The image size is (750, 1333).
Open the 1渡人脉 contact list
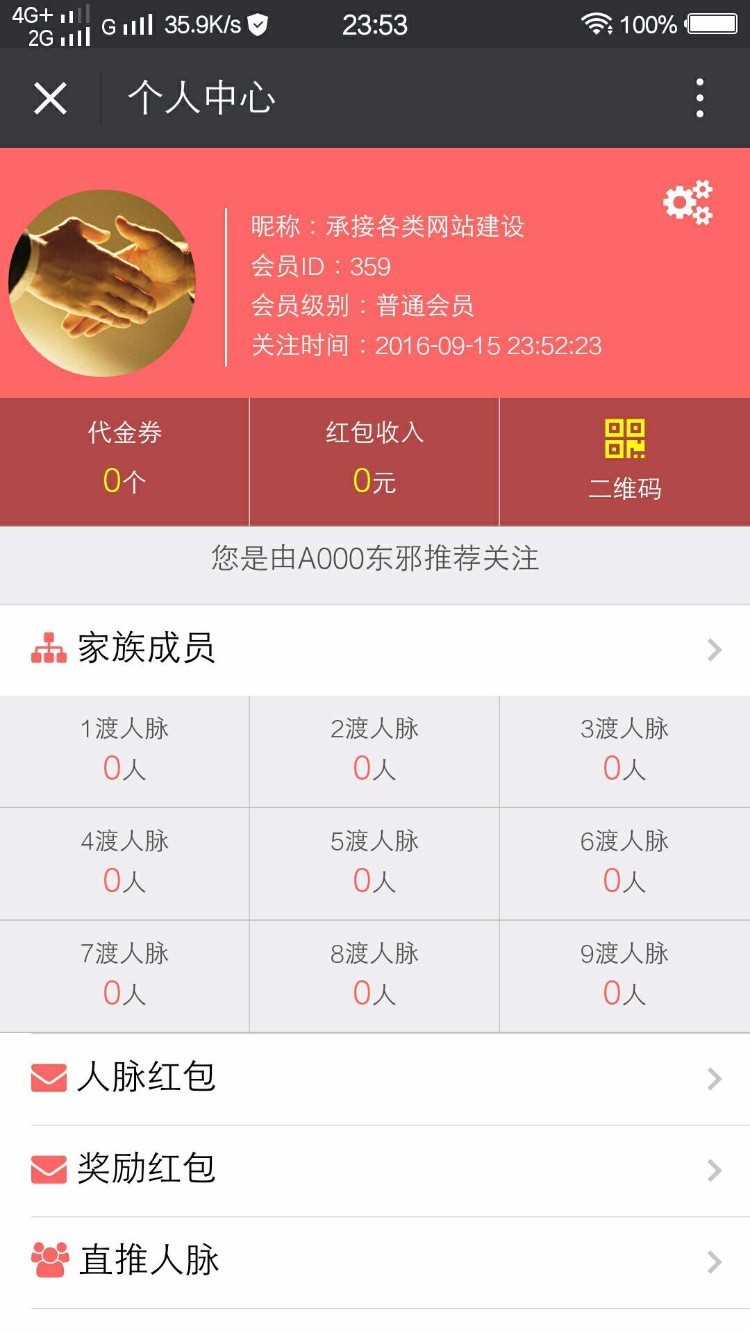coord(124,750)
